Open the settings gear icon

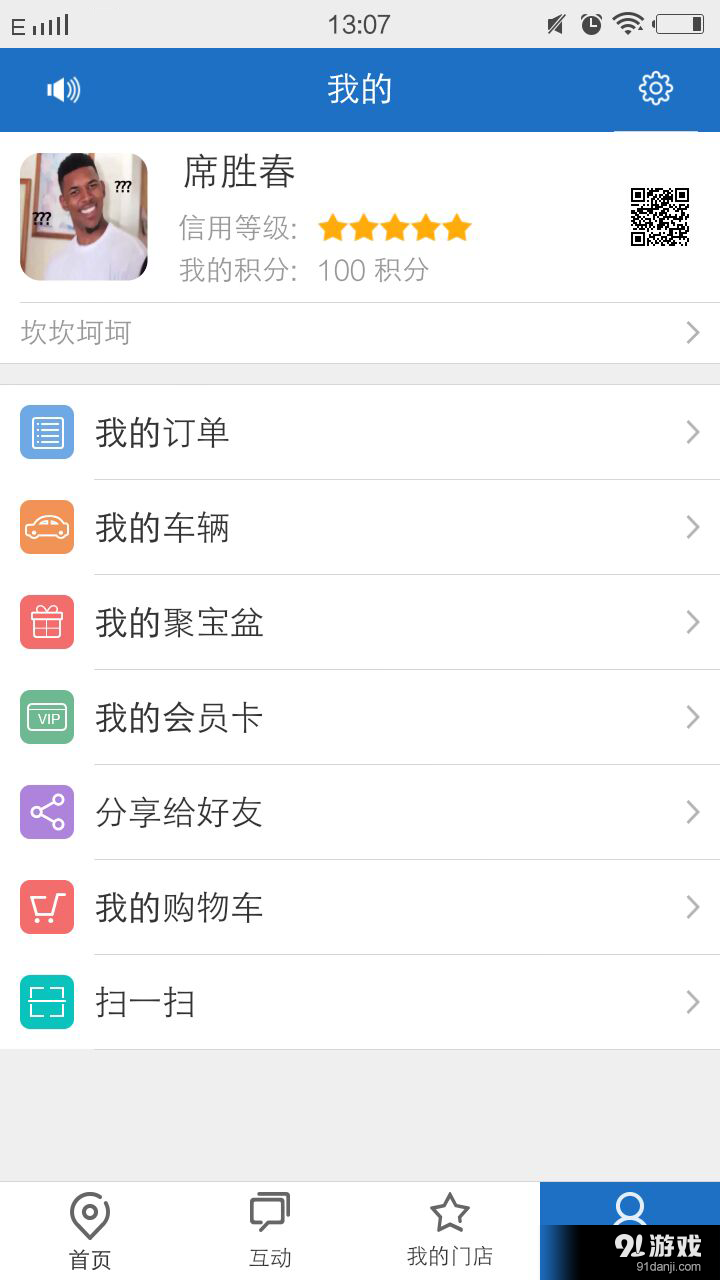[x=655, y=89]
